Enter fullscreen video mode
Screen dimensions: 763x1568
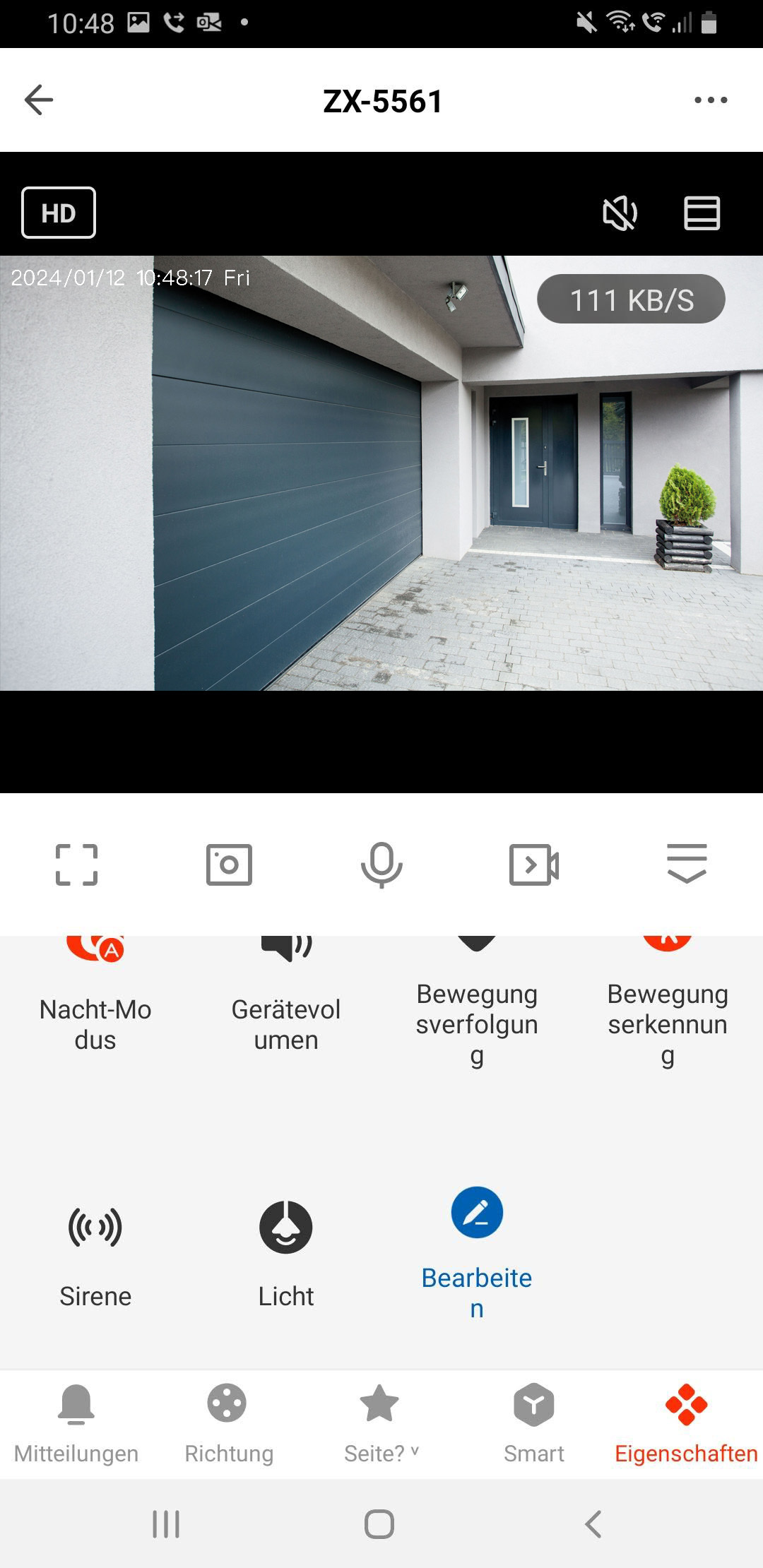(76, 864)
